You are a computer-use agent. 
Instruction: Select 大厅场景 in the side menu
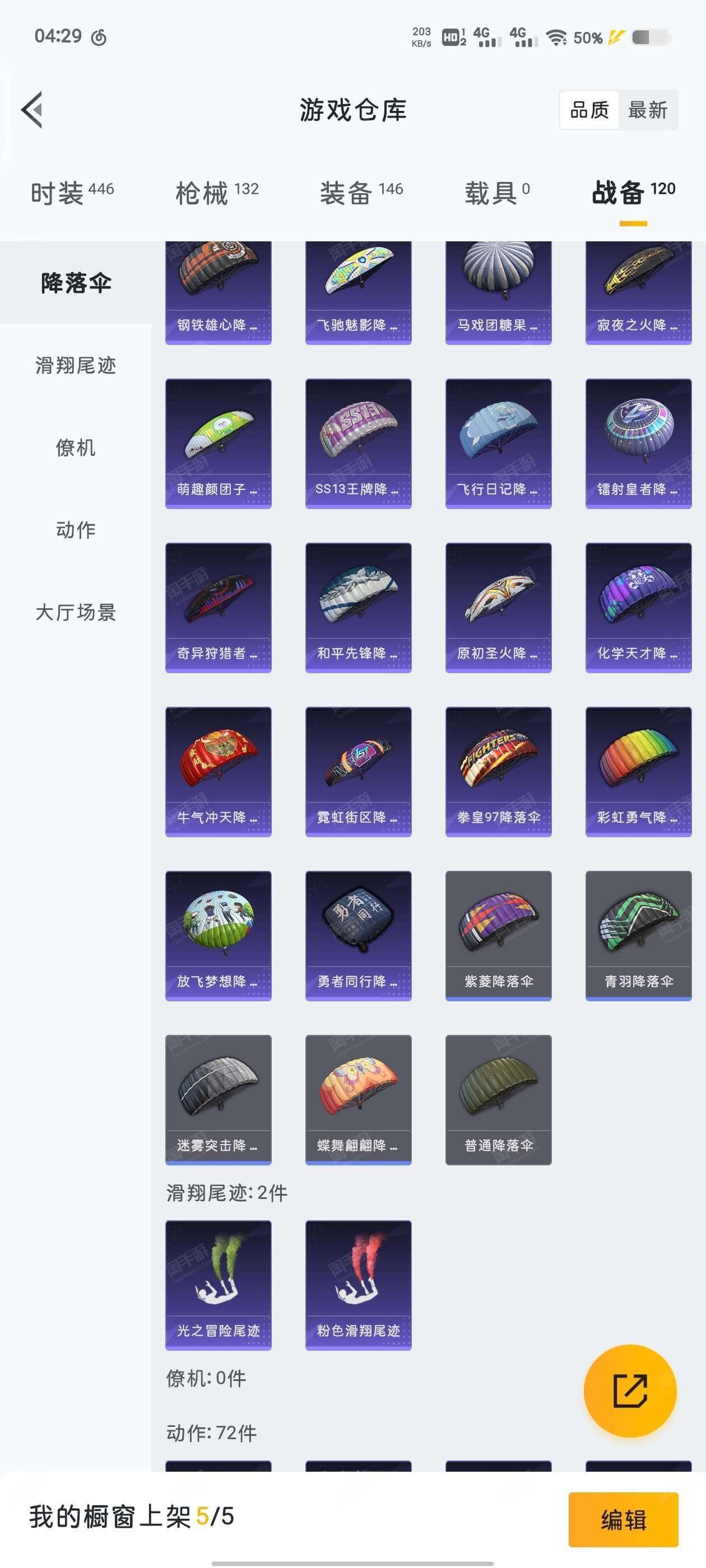pos(76,612)
